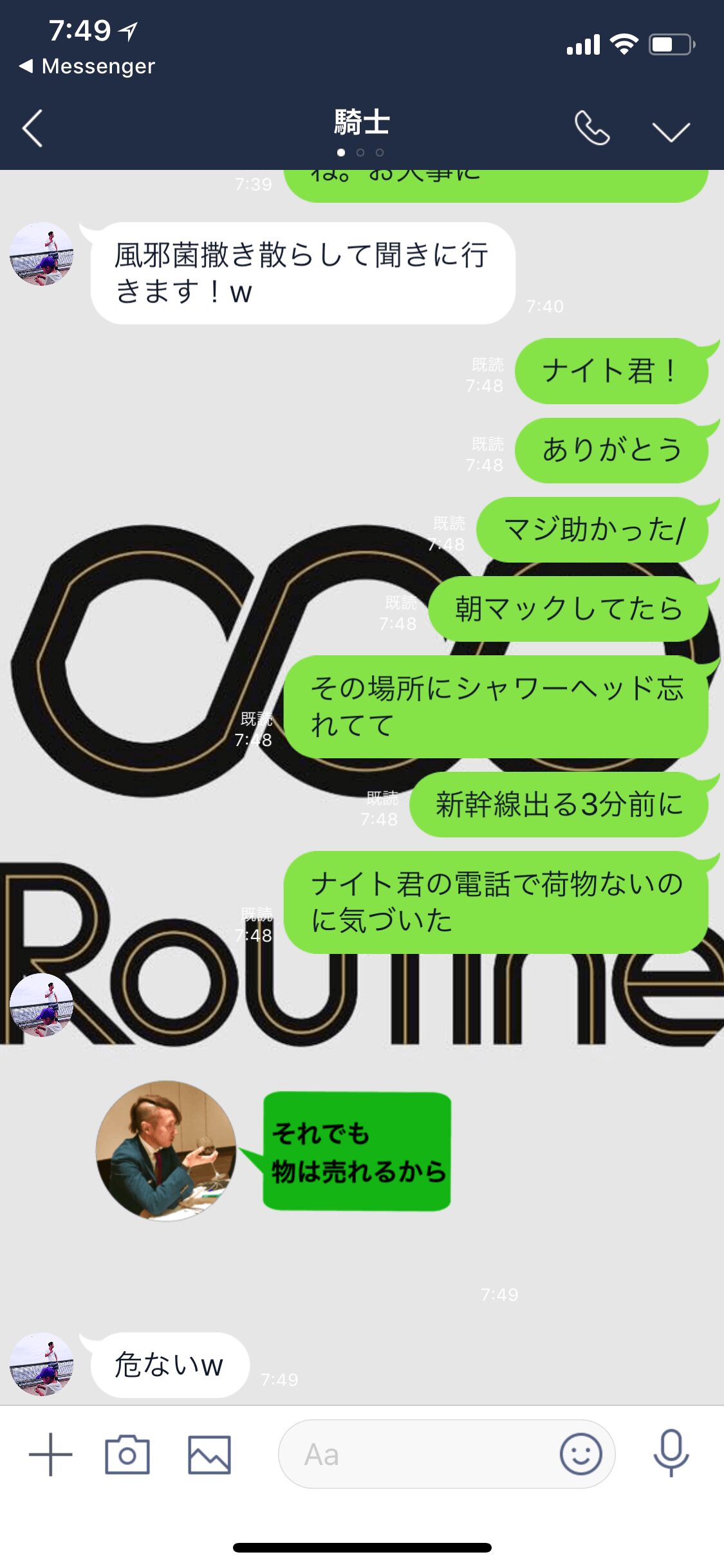This screenshot has height=1568, width=724.
Task: Go back from the 騎士 chat
Action: [32, 129]
